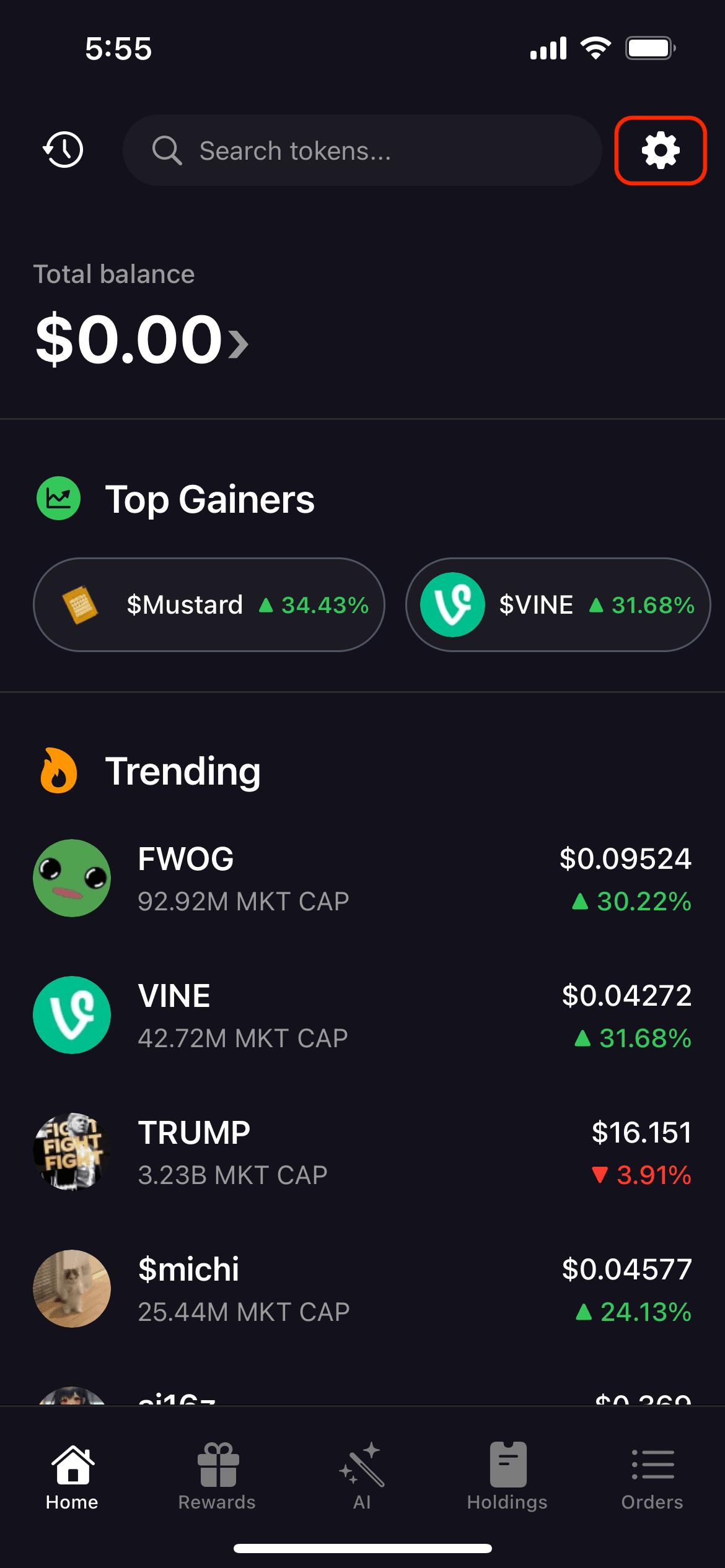The width and height of the screenshot is (725, 1568).
Task: Select the $Mustard top gainer chip
Action: pyautogui.click(x=209, y=604)
